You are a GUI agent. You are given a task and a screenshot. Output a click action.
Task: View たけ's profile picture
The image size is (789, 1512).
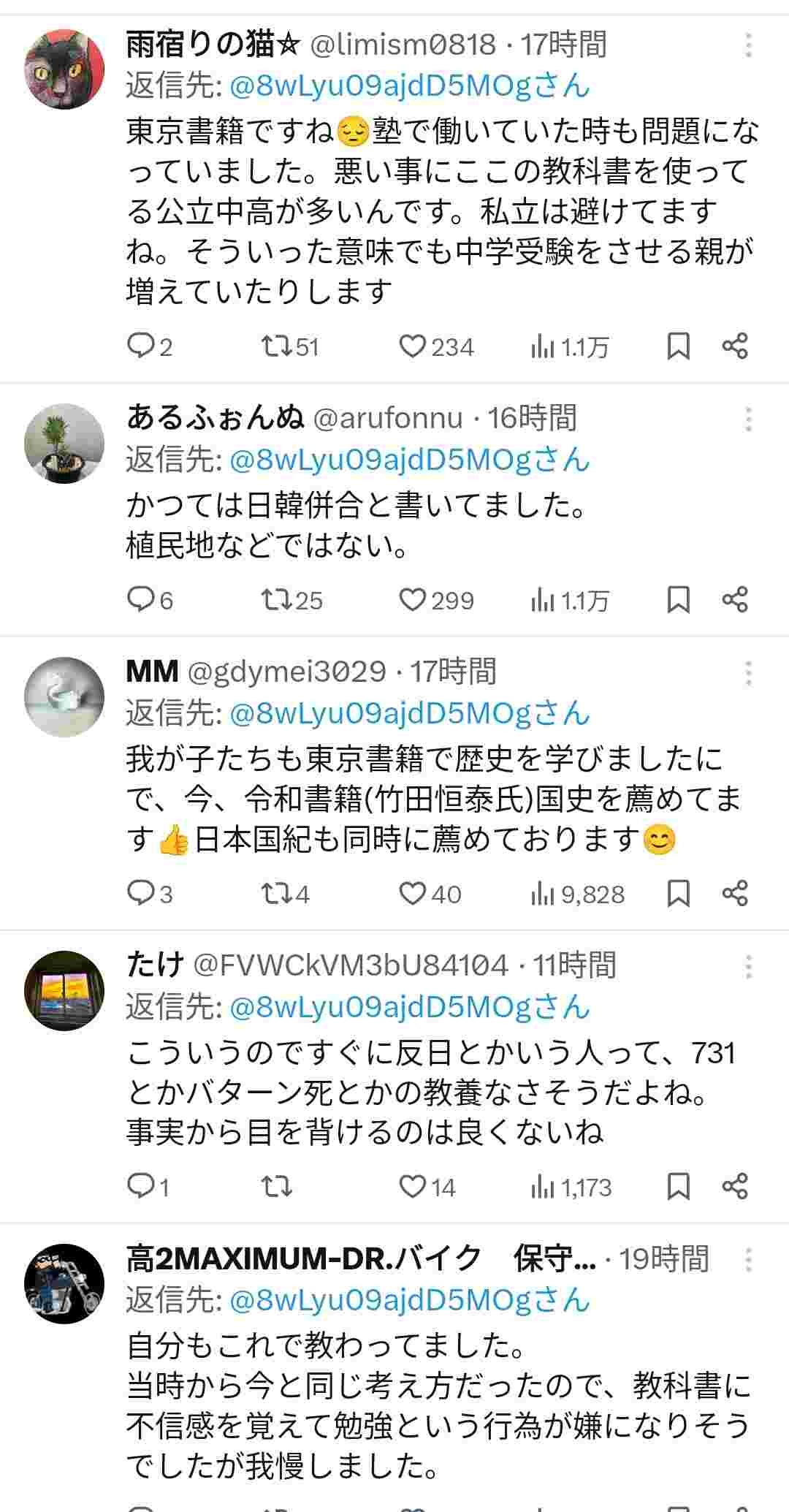tap(64, 991)
